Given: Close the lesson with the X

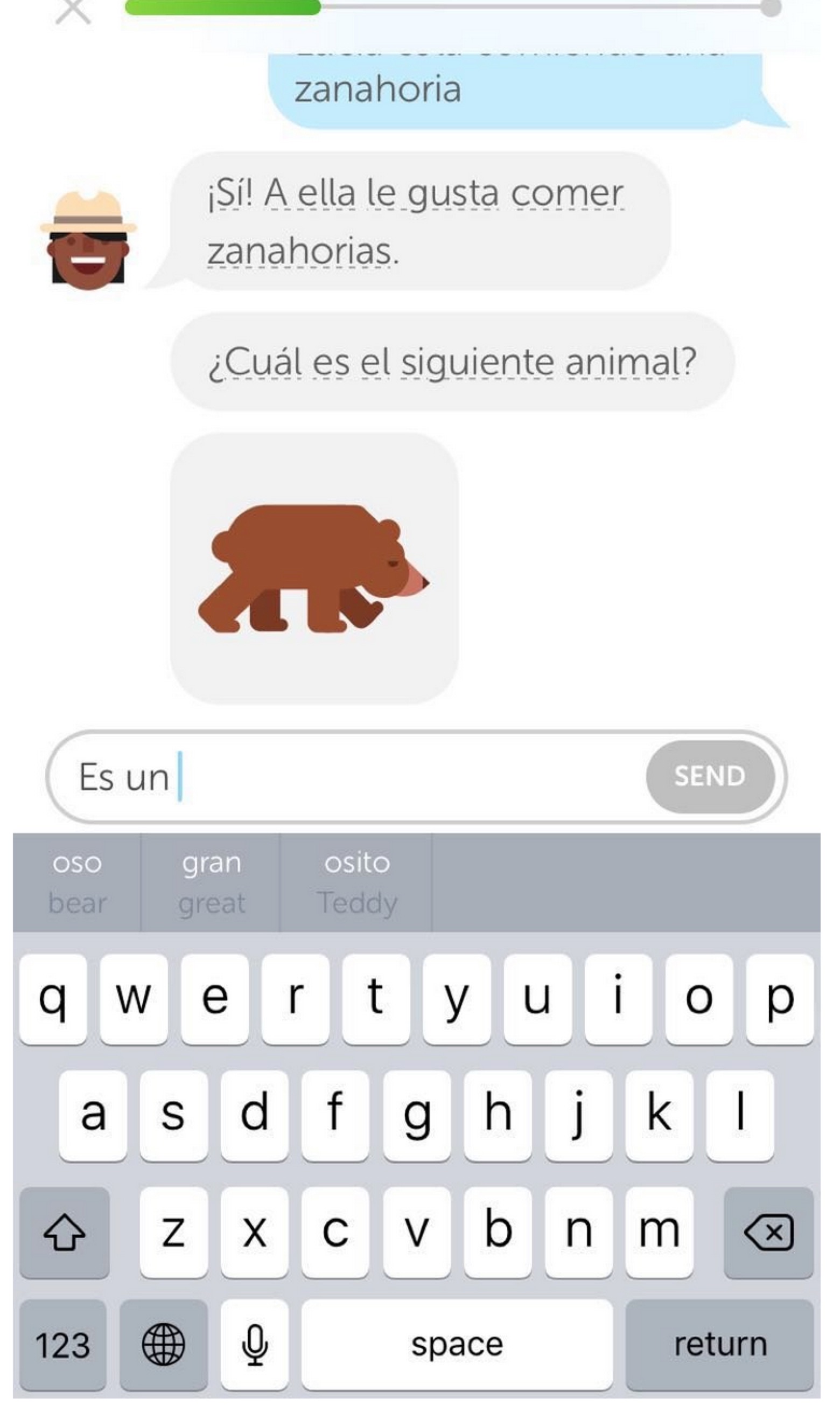Looking at the screenshot, I should [73, 11].
